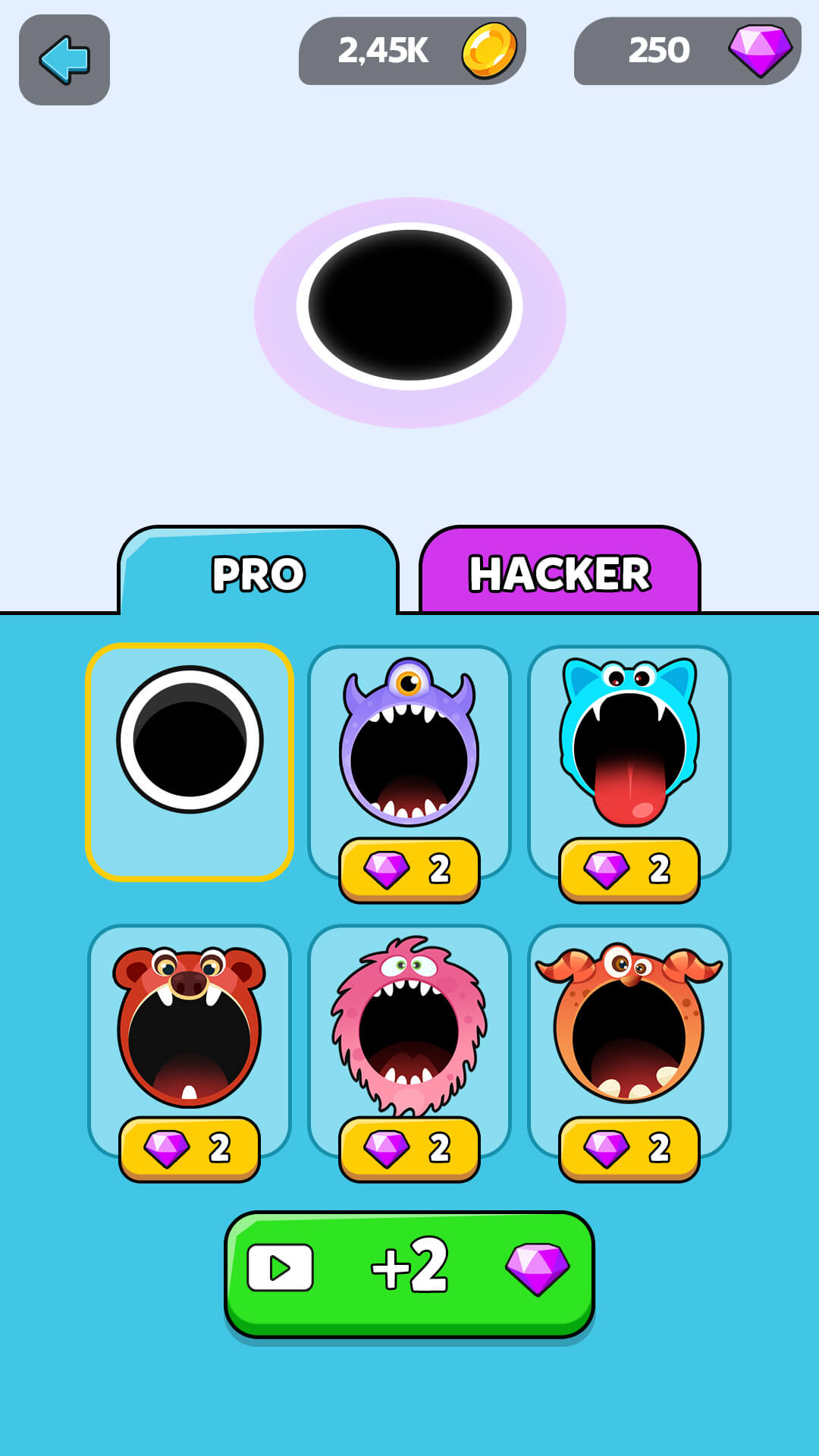The width and height of the screenshot is (819, 1456).
Task: Unlock the pink fluffy monster skin
Action: click(409, 1053)
